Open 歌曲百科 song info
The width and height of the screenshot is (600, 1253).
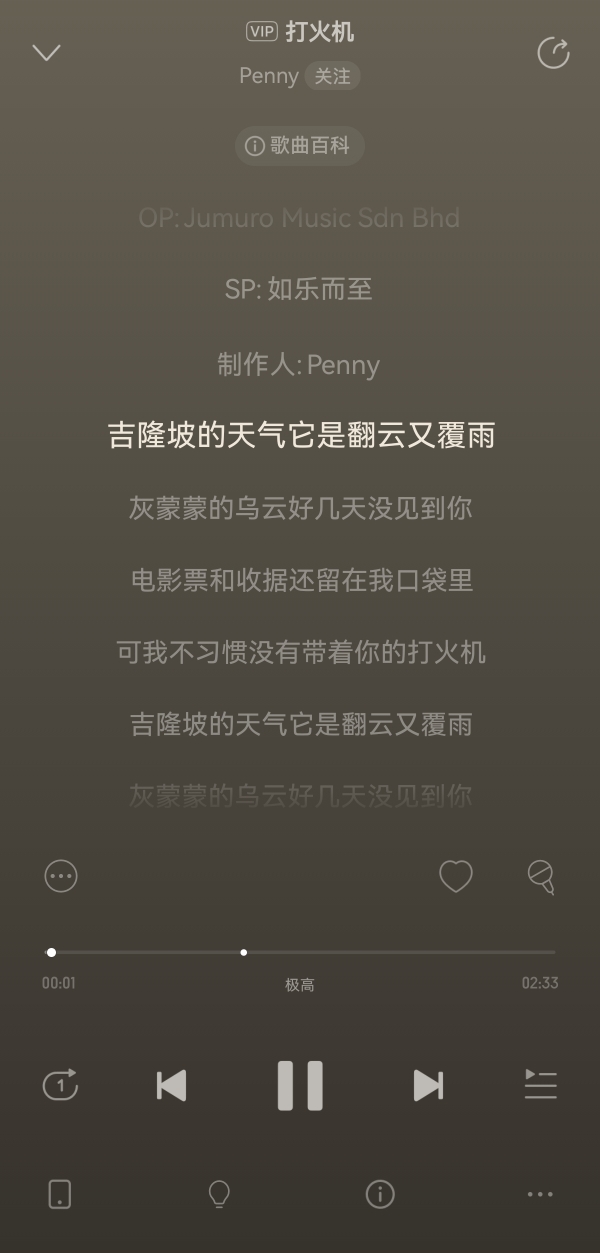pos(299,146)
